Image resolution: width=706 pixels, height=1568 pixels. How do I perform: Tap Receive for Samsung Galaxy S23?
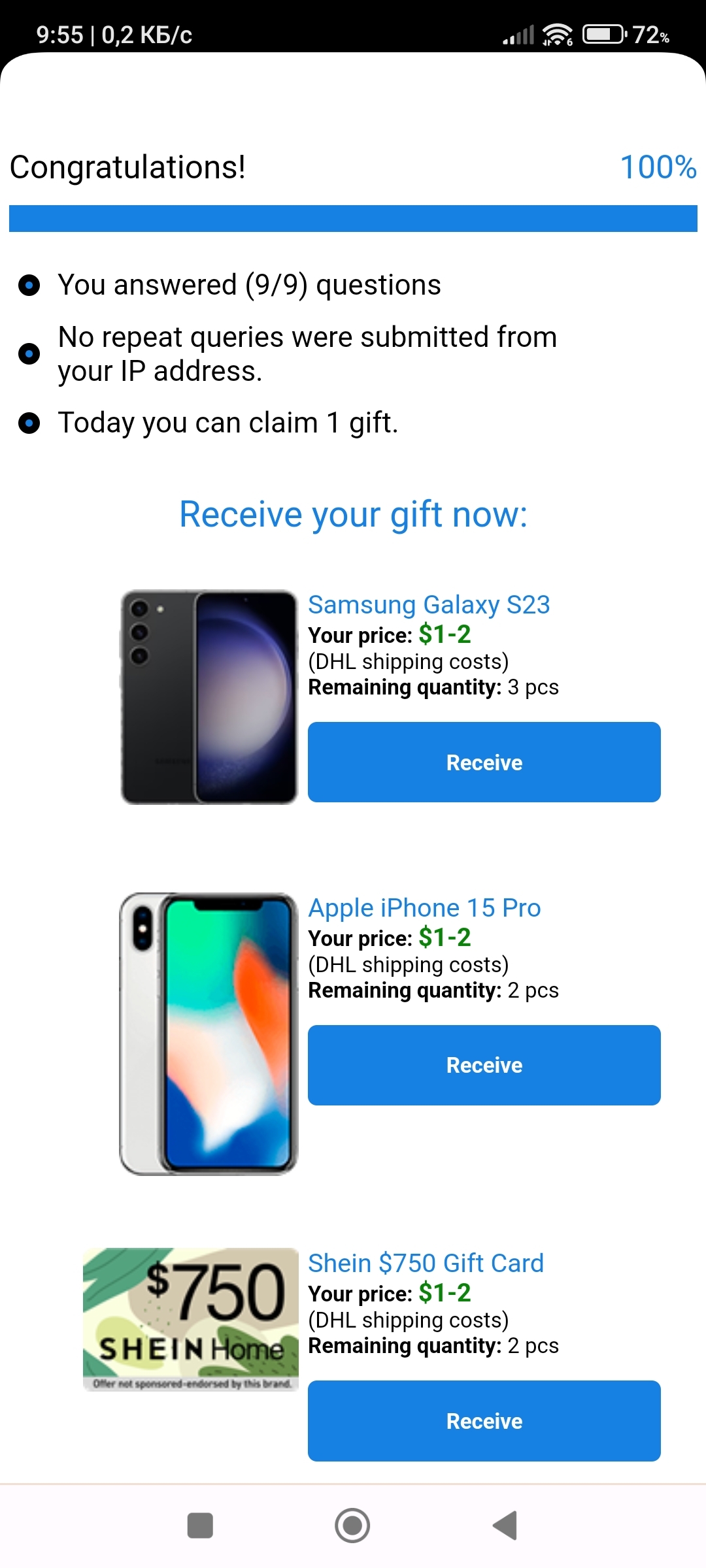484,762
